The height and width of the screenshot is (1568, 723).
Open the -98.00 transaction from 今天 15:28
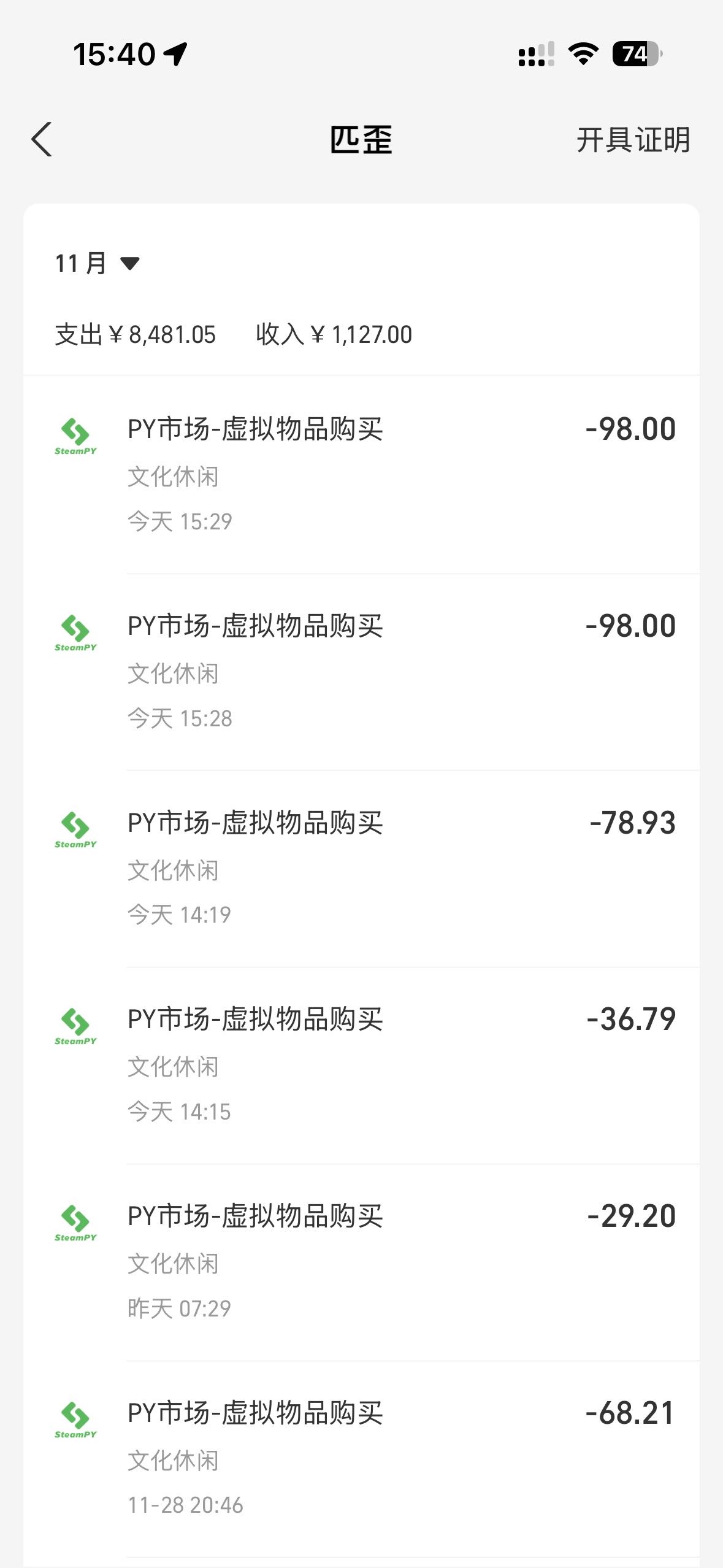[362, 672]
